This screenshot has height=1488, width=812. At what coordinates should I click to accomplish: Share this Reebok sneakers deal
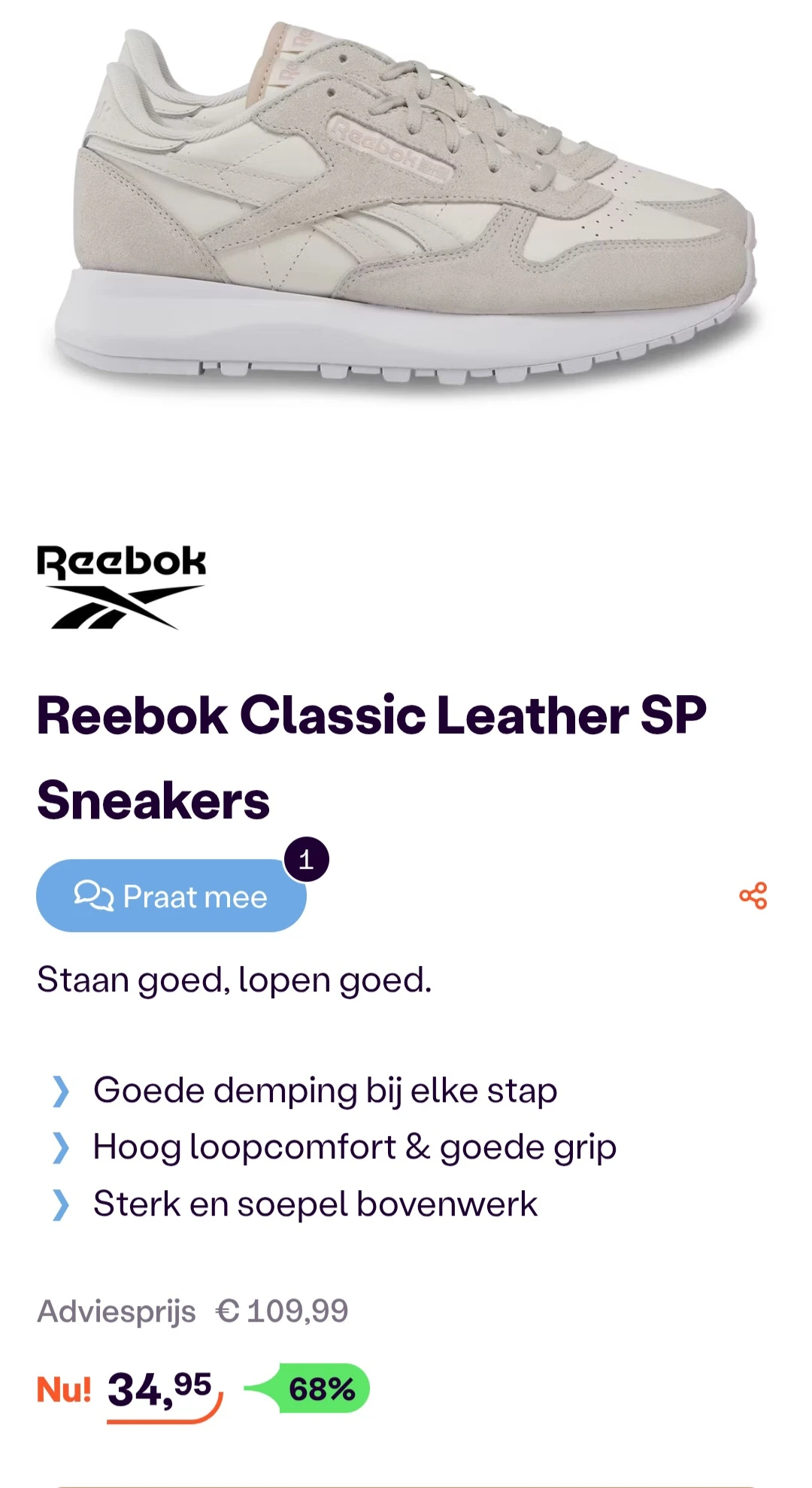tap(753, 896)
